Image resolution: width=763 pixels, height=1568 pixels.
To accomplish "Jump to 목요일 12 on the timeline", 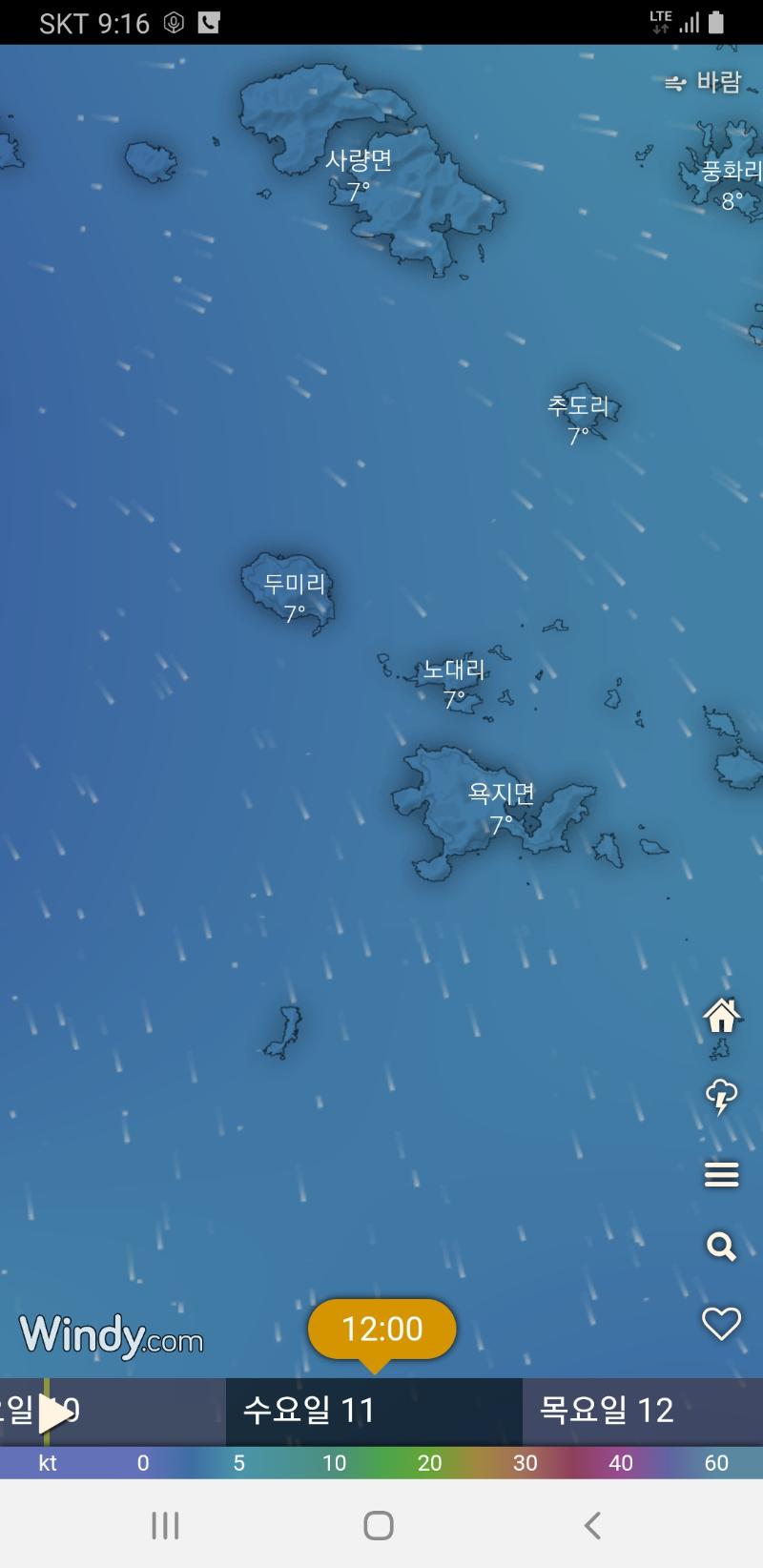I will coord(607,1410).
